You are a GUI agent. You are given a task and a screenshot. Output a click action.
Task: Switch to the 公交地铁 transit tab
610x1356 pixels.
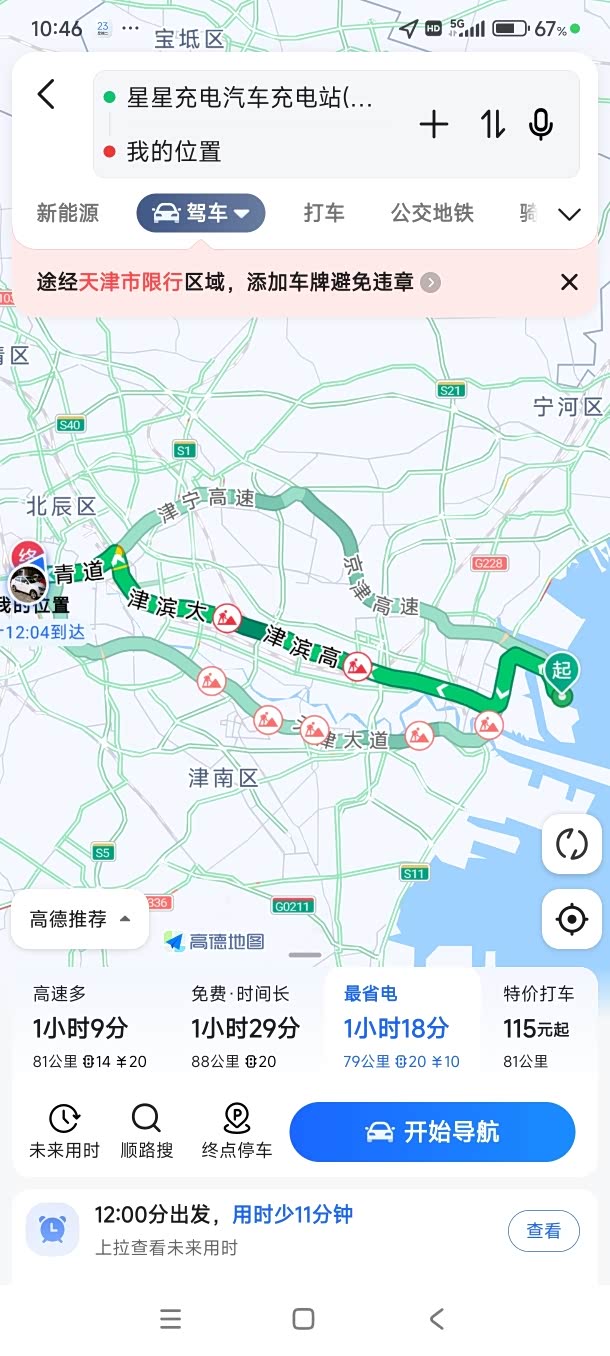(x=432, y=213)
